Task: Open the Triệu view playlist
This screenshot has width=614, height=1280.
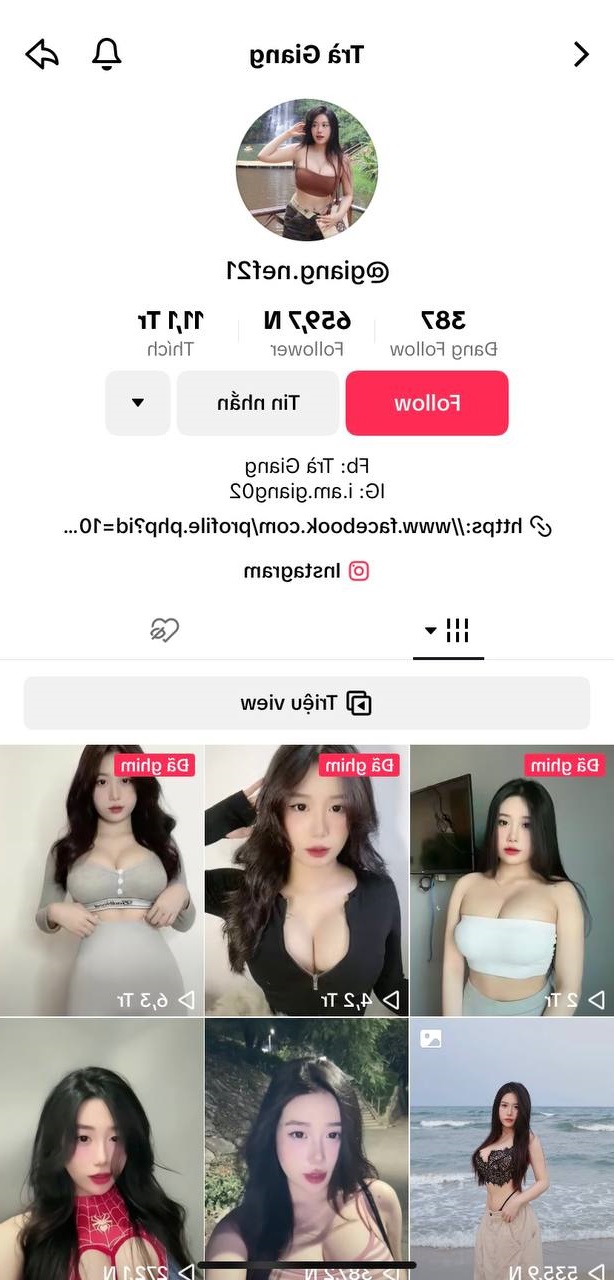Action: (x=307, y=703)
